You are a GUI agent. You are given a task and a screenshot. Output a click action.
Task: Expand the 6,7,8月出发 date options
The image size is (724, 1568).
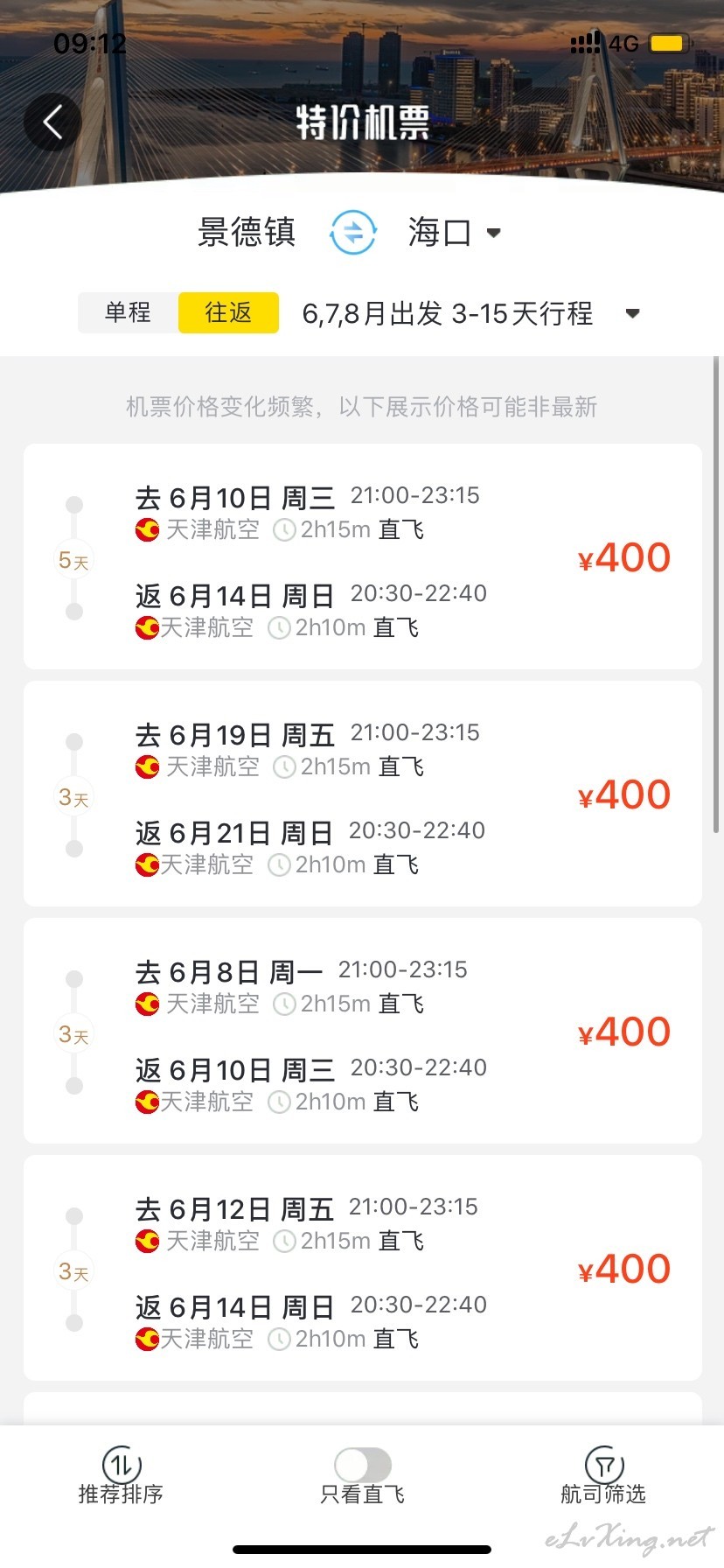tap(471, 313)
